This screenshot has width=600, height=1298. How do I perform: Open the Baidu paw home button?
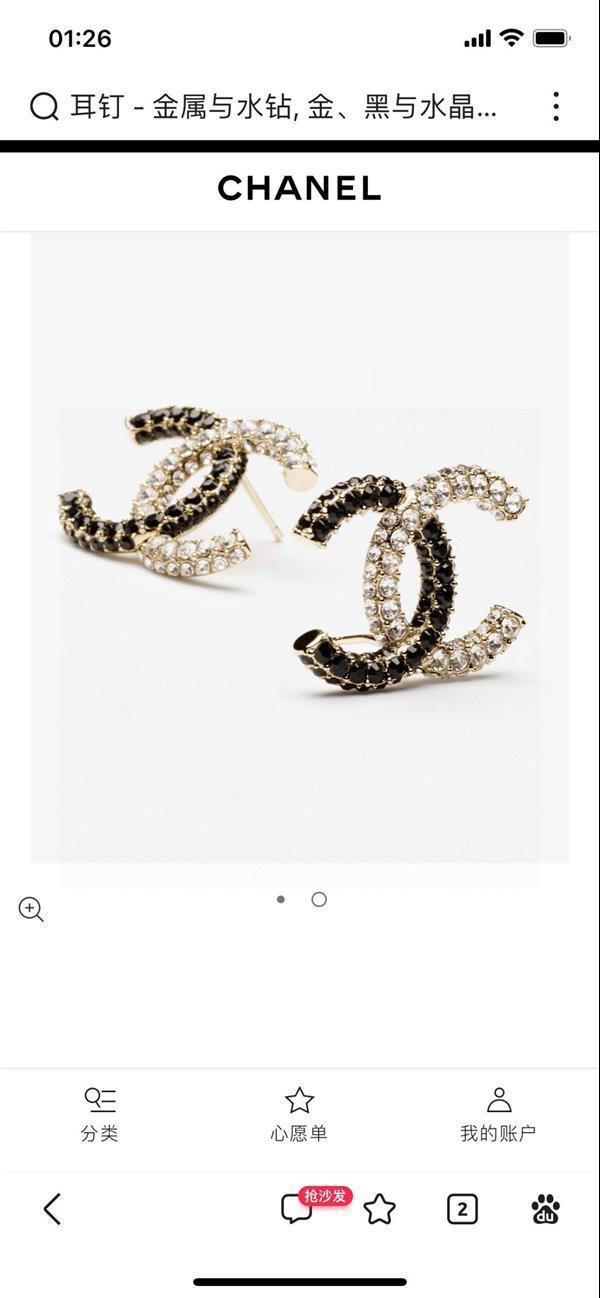pyautogui.click(x=545, y=1209)
